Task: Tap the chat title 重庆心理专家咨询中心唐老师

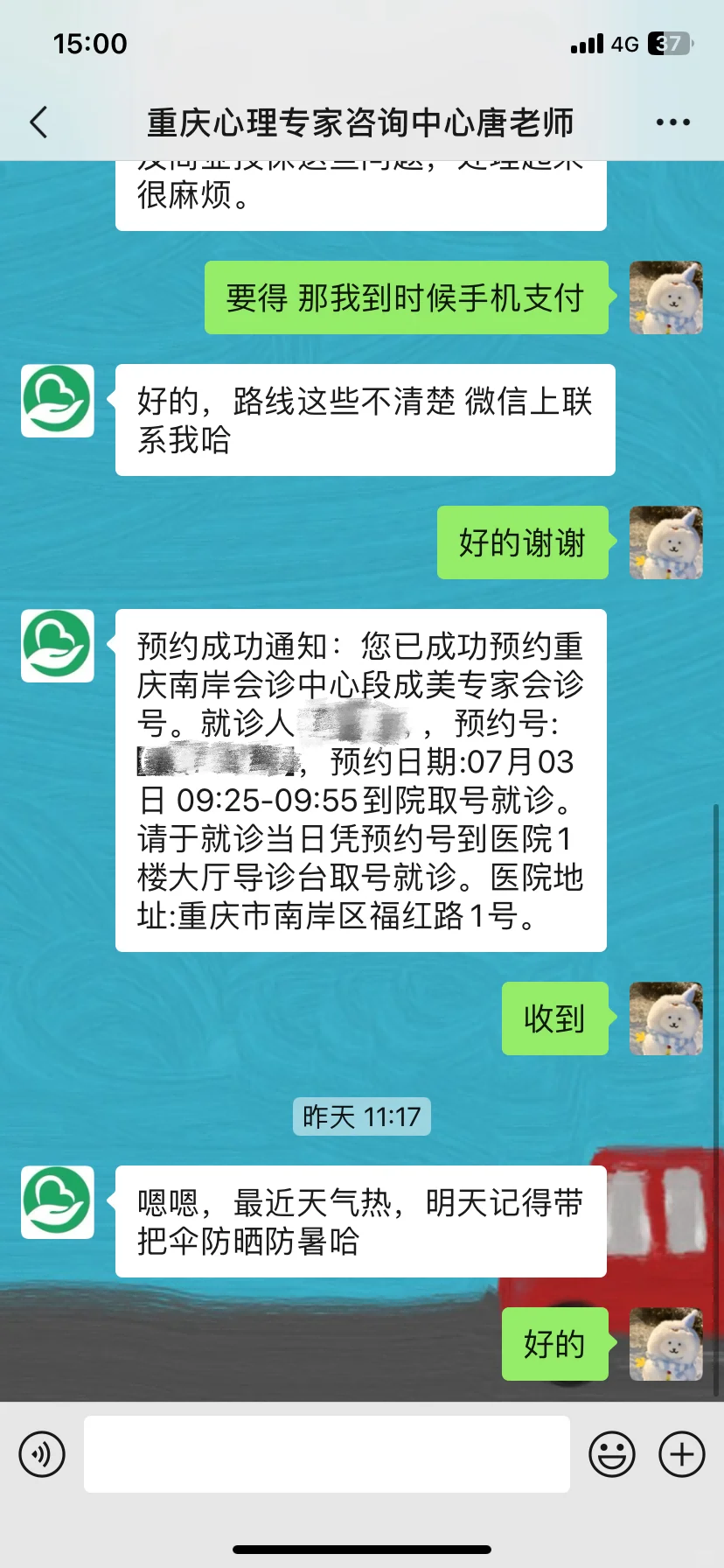Action: click(362, 122)
